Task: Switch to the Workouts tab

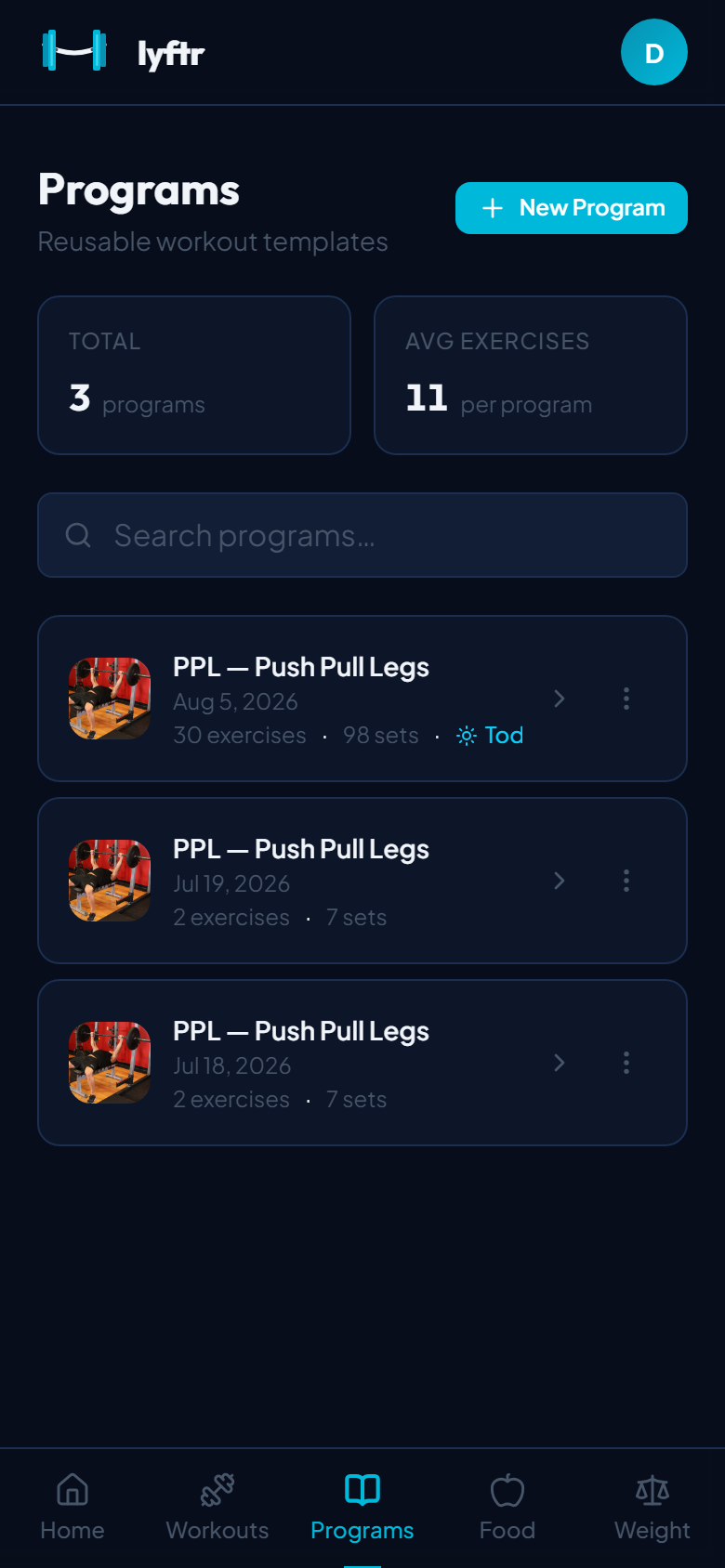Action: click(217, 1507)
